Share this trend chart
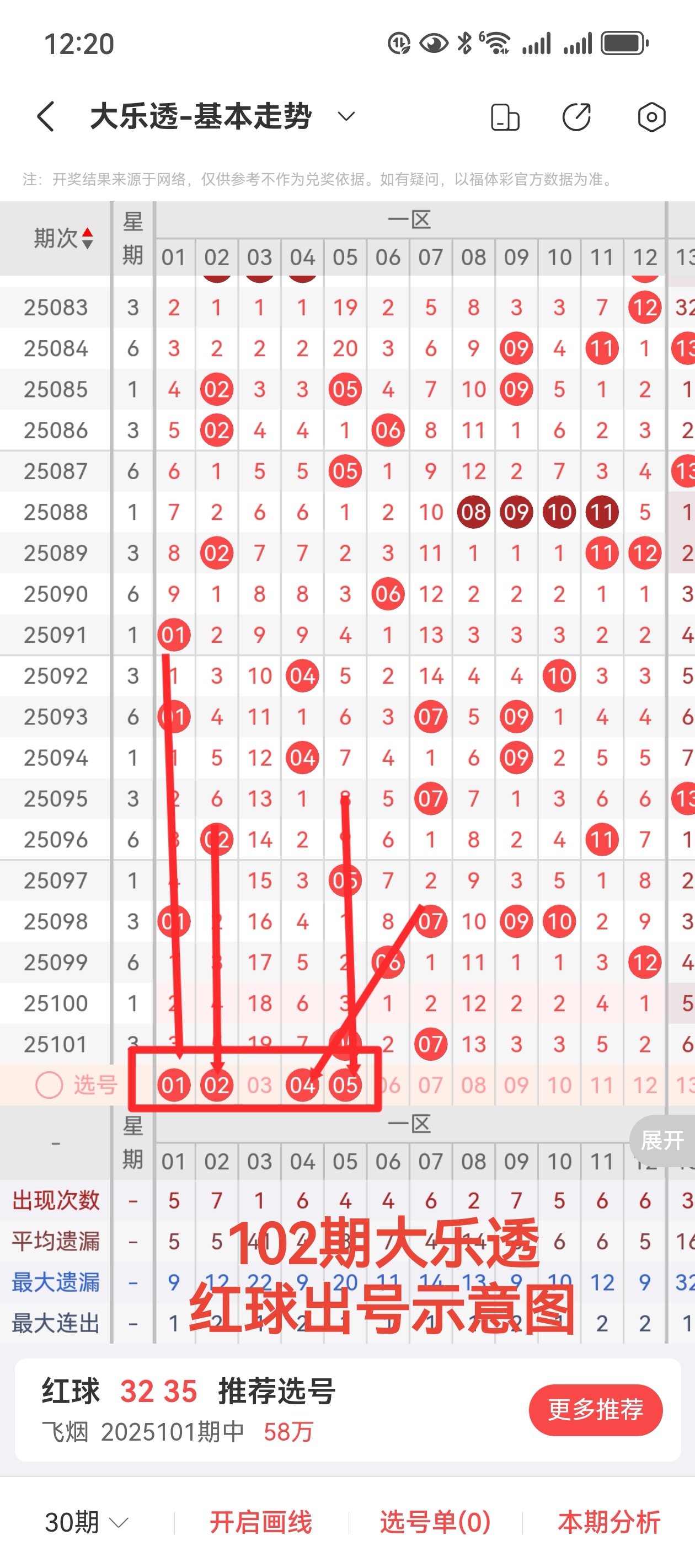The width and height of the screenshot is (695, 1568). coord(576,117)
